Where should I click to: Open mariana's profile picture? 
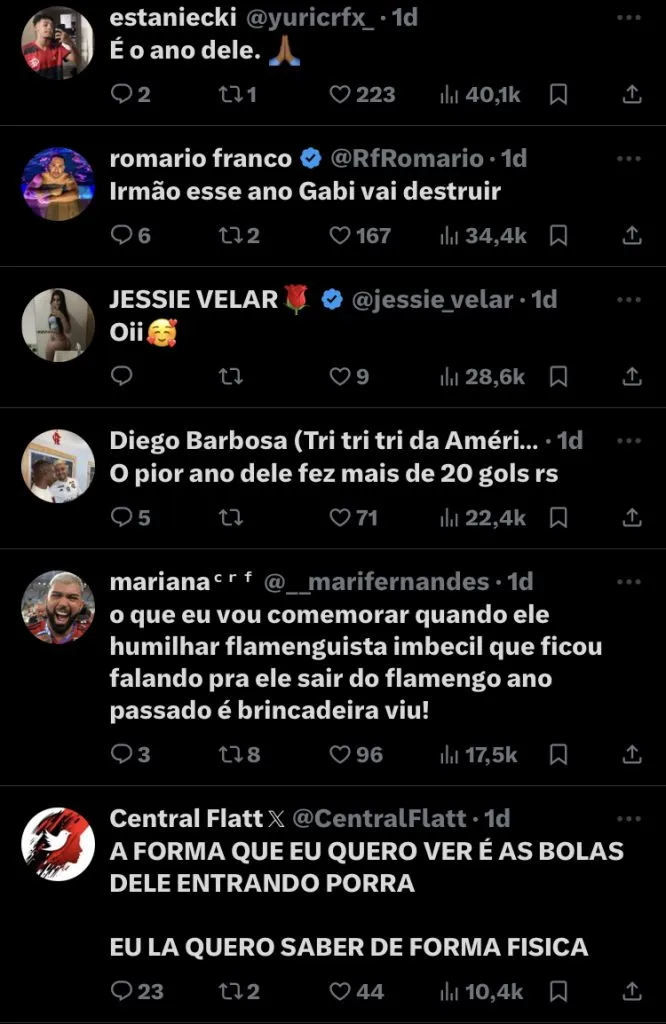coord(58,607)
